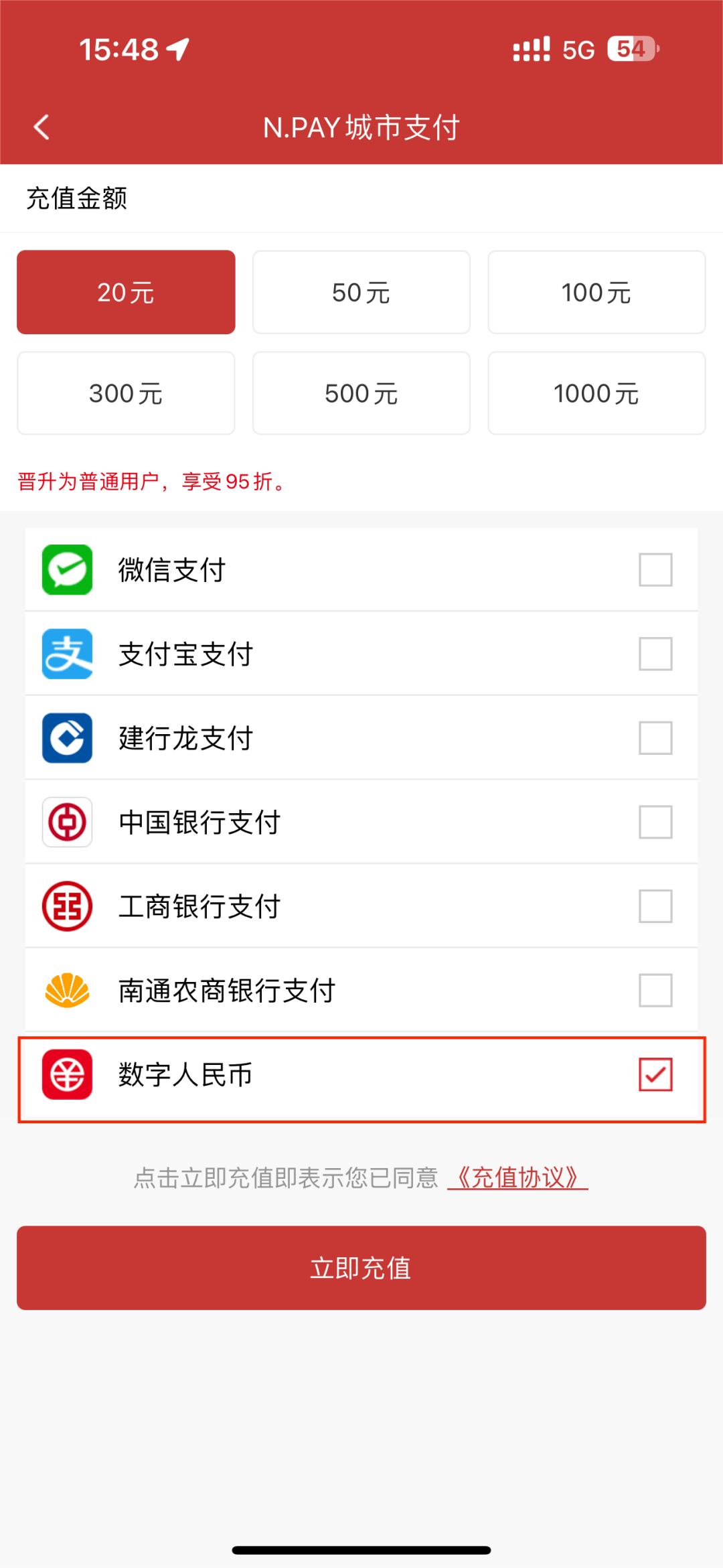Choose 南通农商银行支付 payment option
This screenshot has width=723, height=1568.
[x=655, y=991]
